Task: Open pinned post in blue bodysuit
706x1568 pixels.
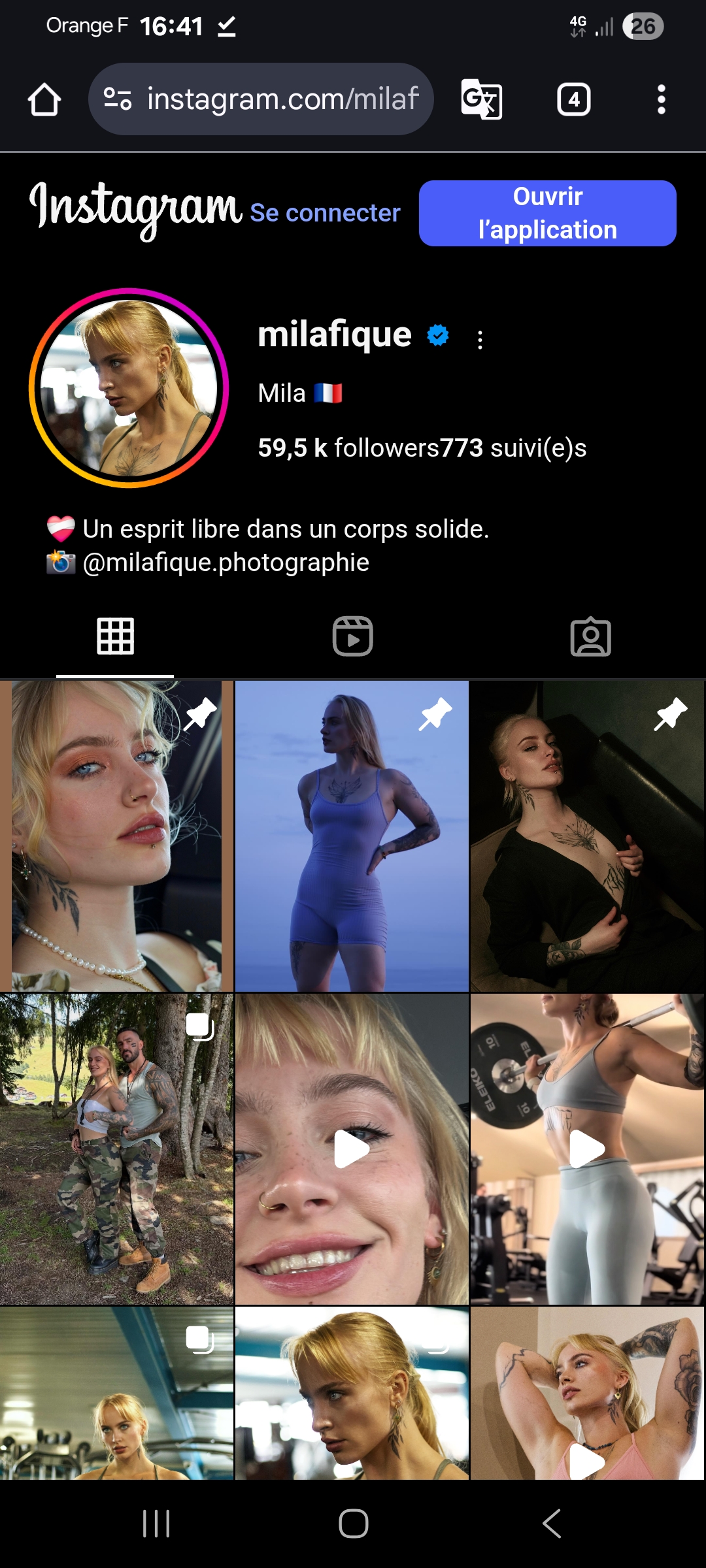Action: (352, 836)
